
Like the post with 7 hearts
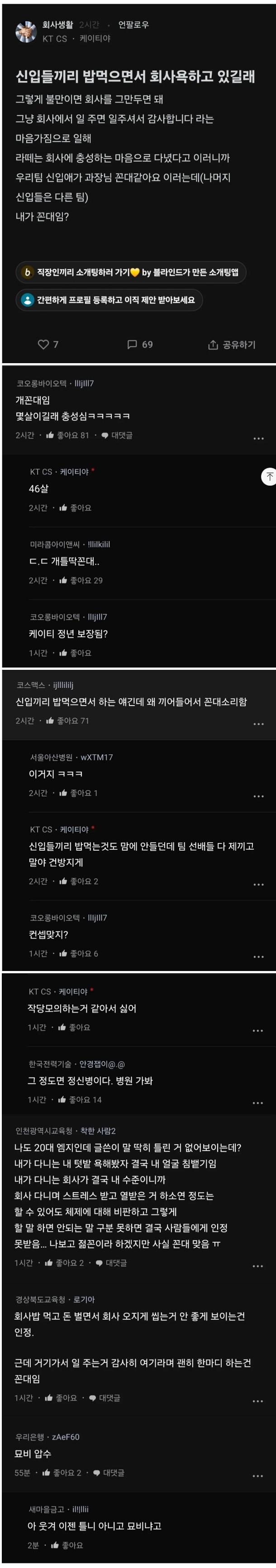click(x=48, y=345)
